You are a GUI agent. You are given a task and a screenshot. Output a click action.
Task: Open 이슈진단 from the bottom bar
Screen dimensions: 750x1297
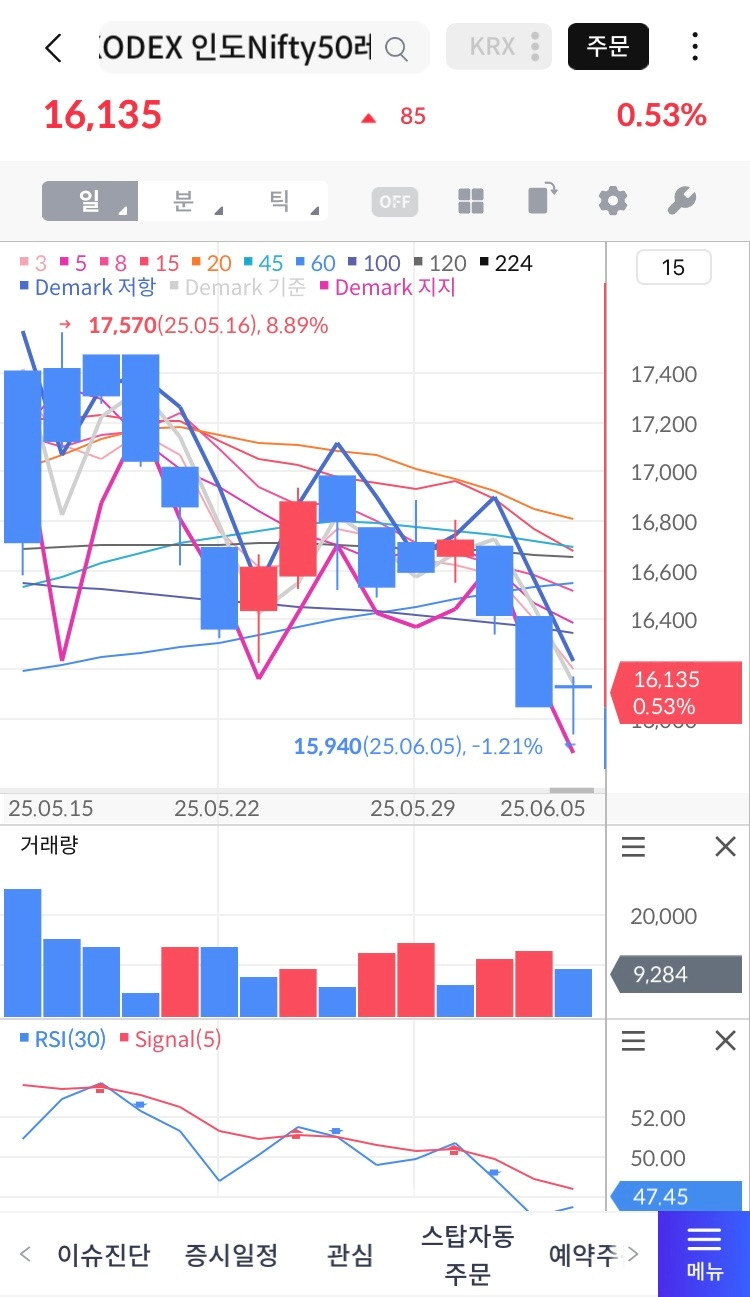103,1254
